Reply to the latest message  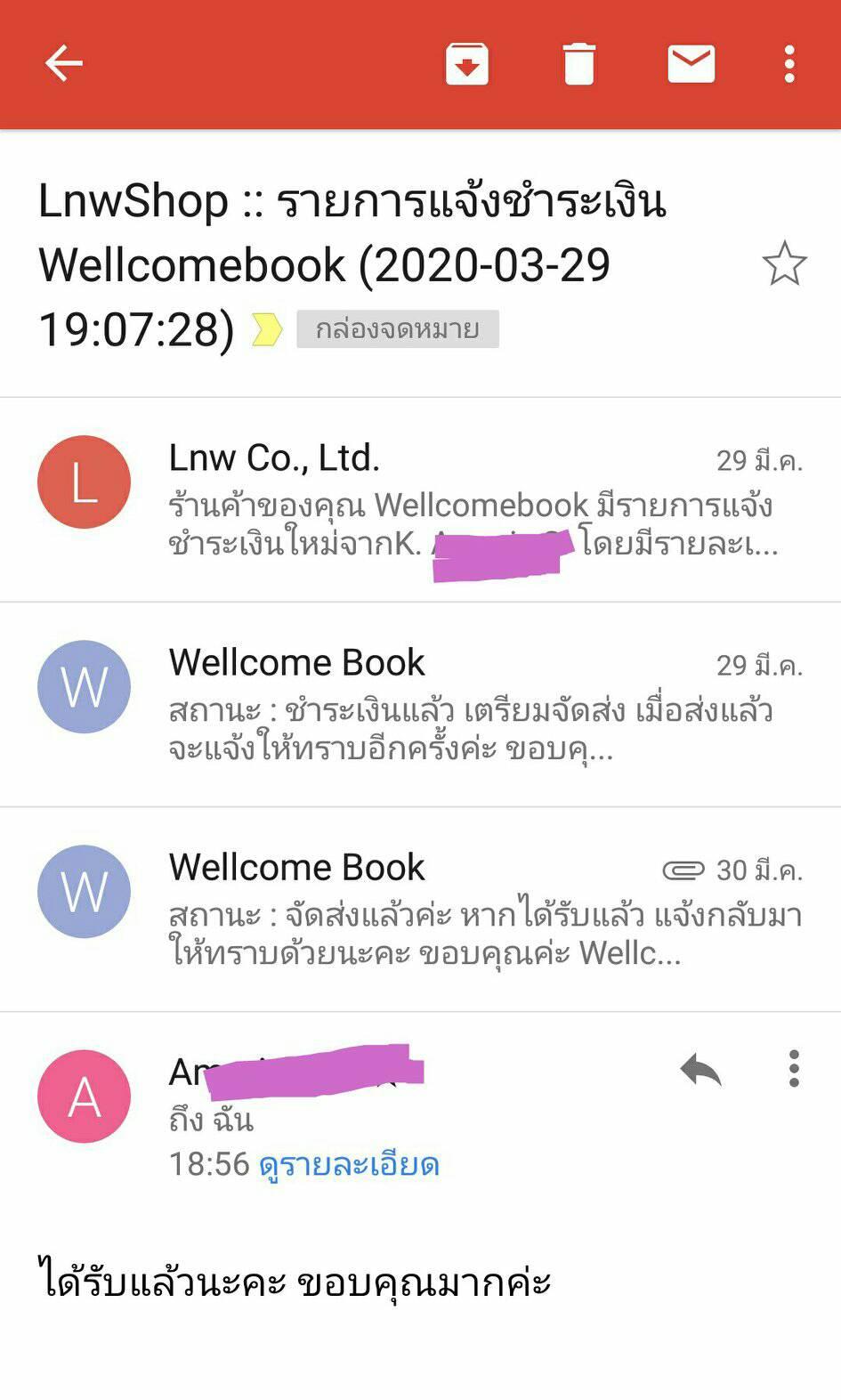[x=700, y=1069]
